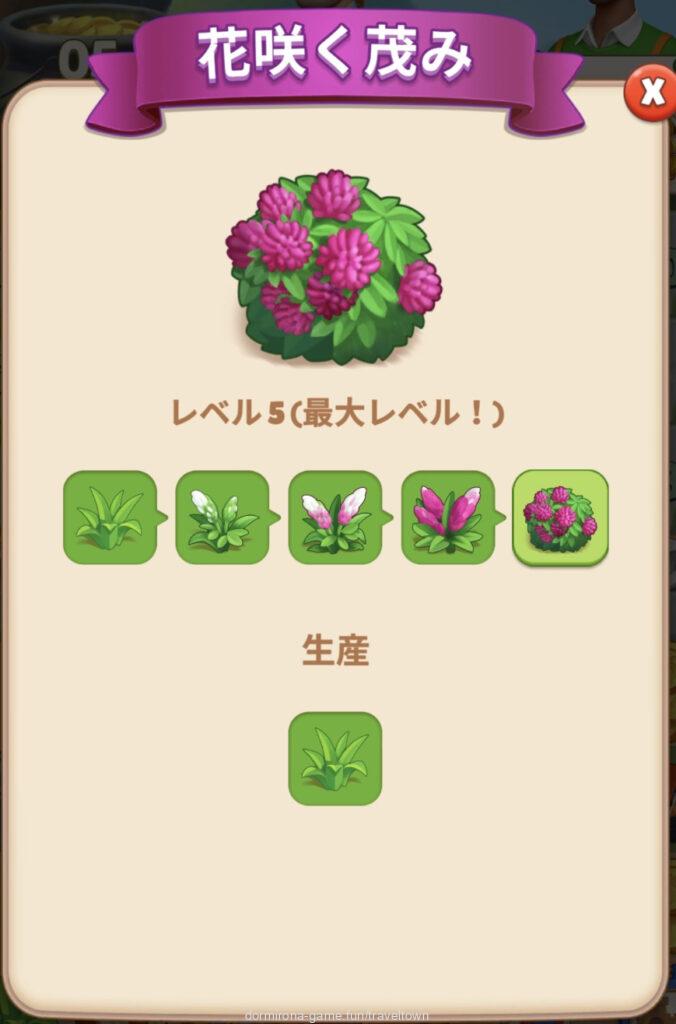Viewport: 676px width, 1024px height.
Task: Select the level 2 white bud plant tile
Action: point(222,517)
